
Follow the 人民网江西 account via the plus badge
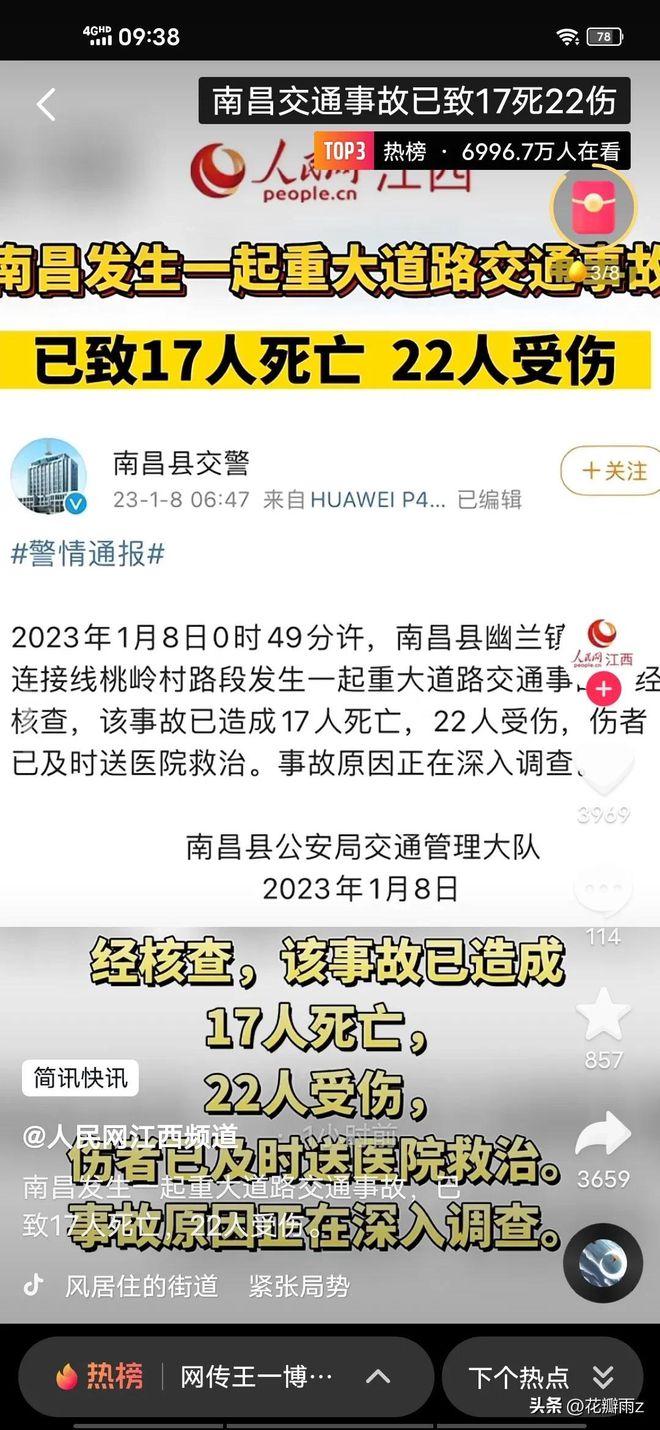[x=604, y=689]
